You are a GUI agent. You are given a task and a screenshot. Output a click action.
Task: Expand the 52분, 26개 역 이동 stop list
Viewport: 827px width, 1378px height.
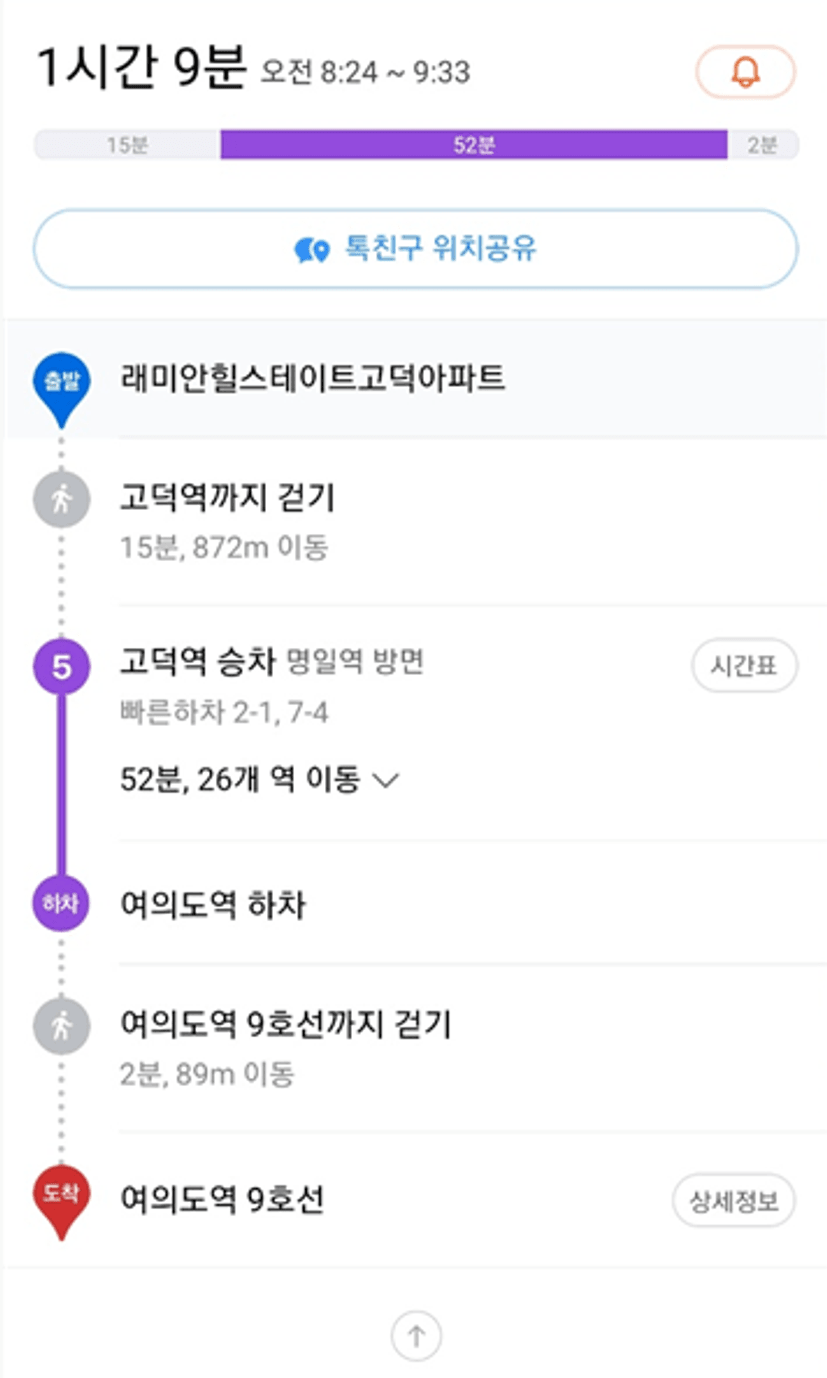[260, 780]
